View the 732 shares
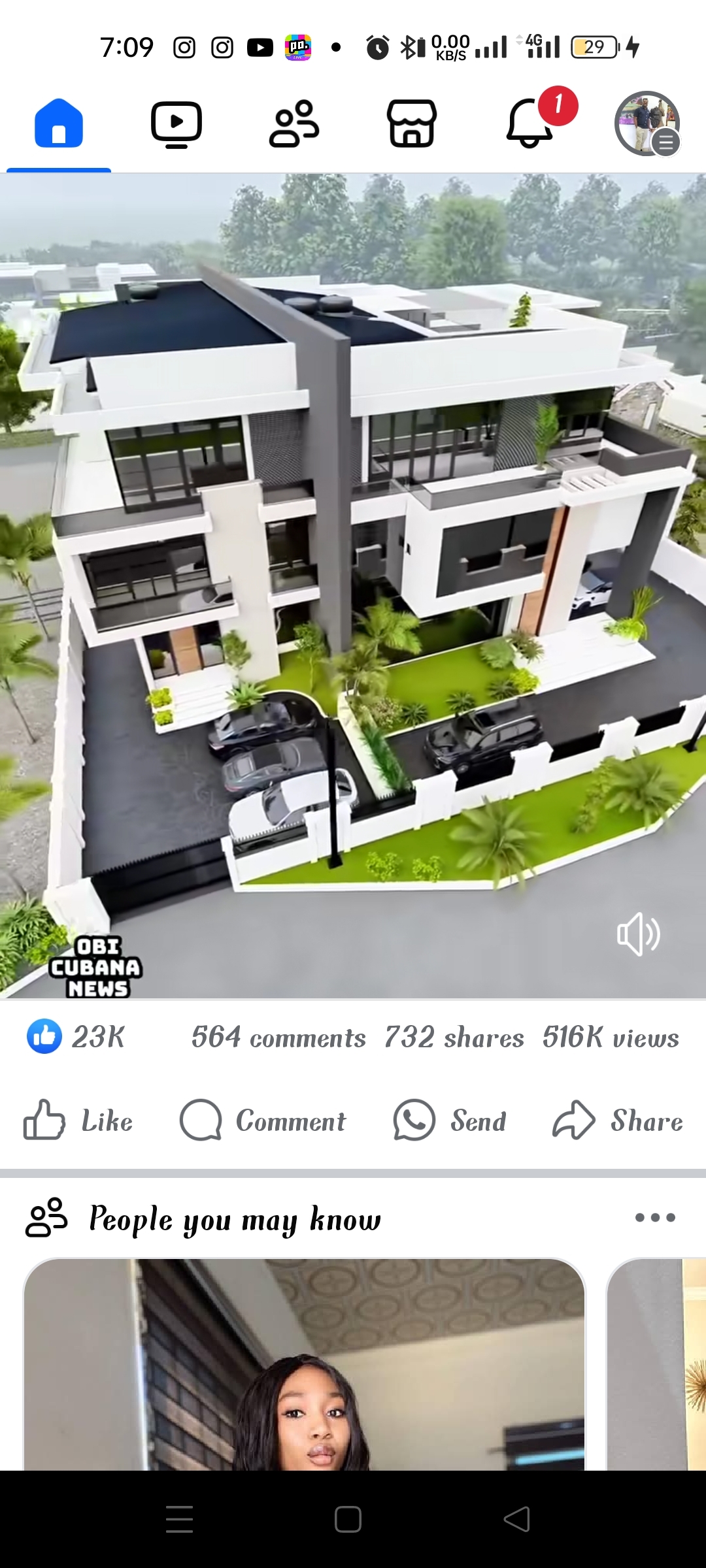The image size is (706, 1568). [454, 1037]
